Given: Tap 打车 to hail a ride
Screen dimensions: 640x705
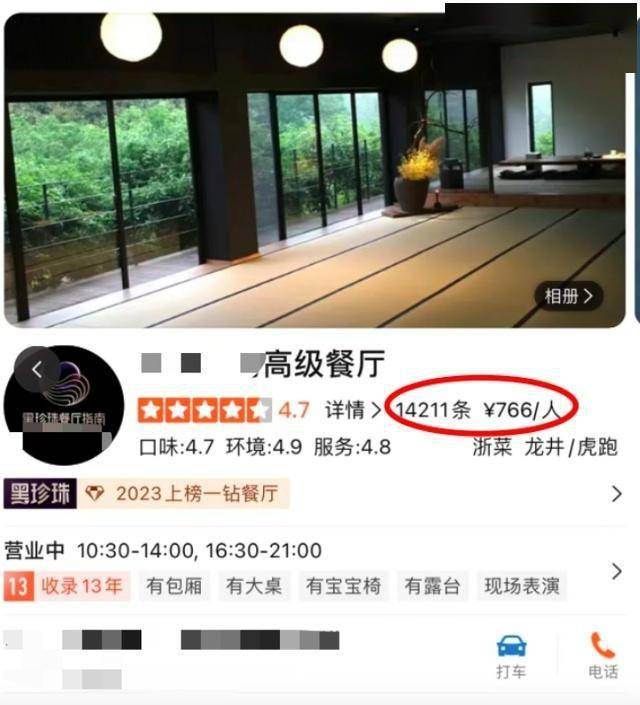Looking at the screenshot, I should (511, 656).
